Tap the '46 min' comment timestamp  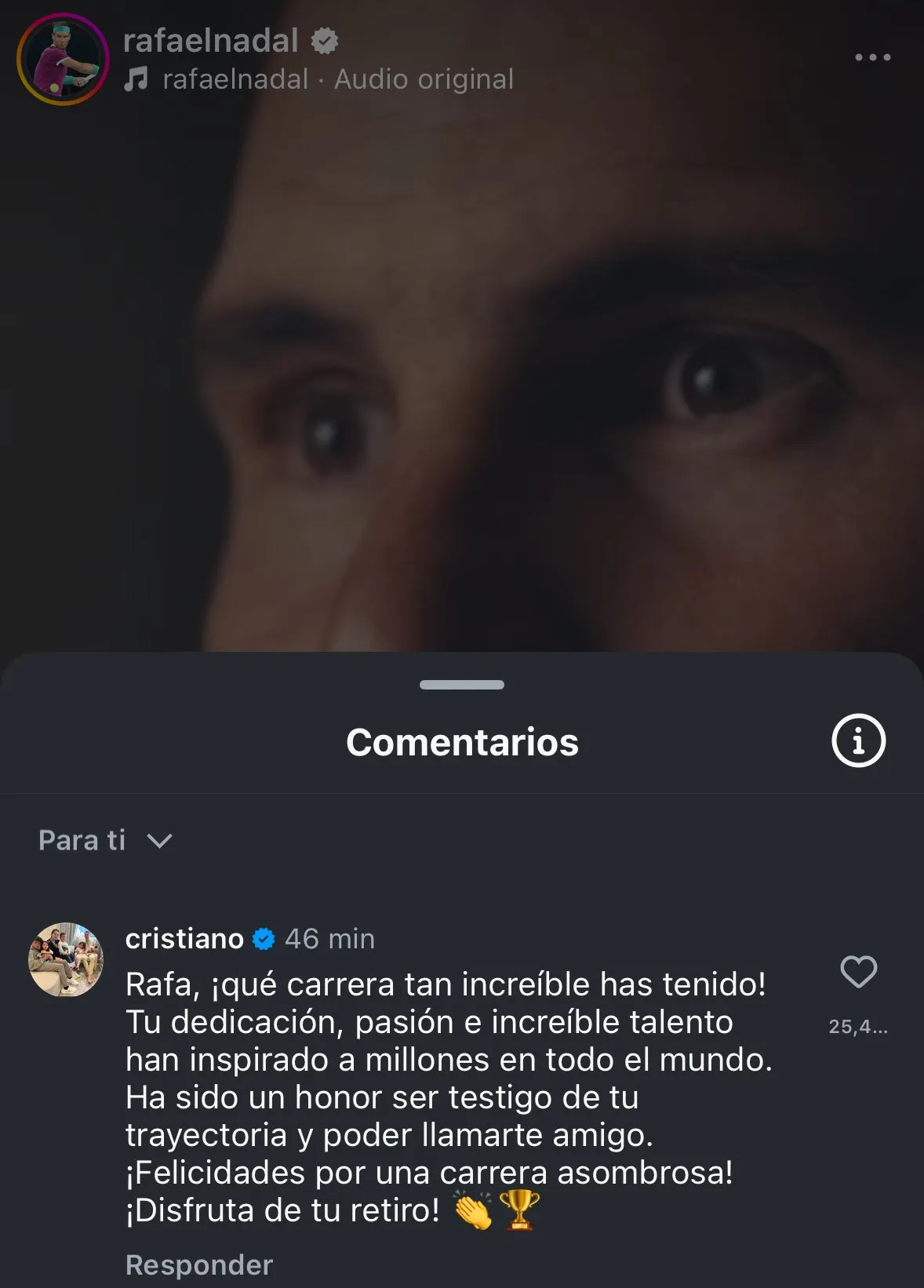pyautogui.click(x=333, y=939)
